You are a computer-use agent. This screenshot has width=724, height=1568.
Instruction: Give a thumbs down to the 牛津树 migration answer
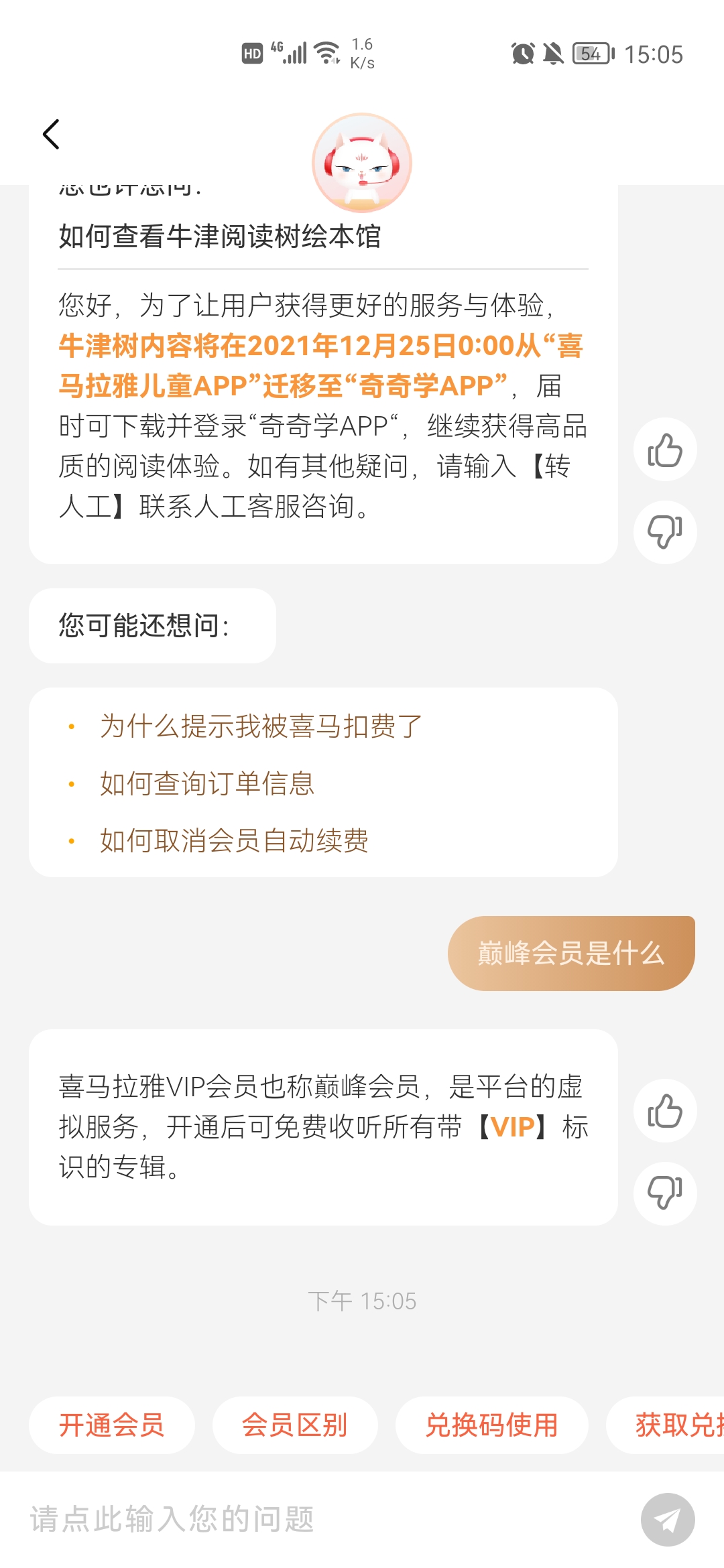coord(664,531)
